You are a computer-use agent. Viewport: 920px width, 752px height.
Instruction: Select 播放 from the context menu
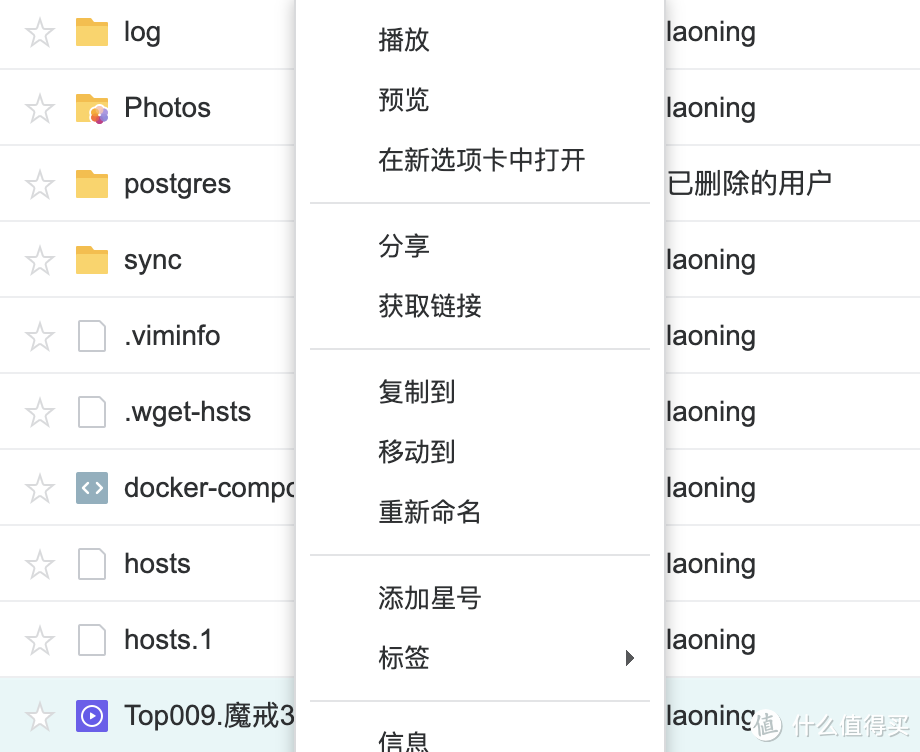[404, 40]
